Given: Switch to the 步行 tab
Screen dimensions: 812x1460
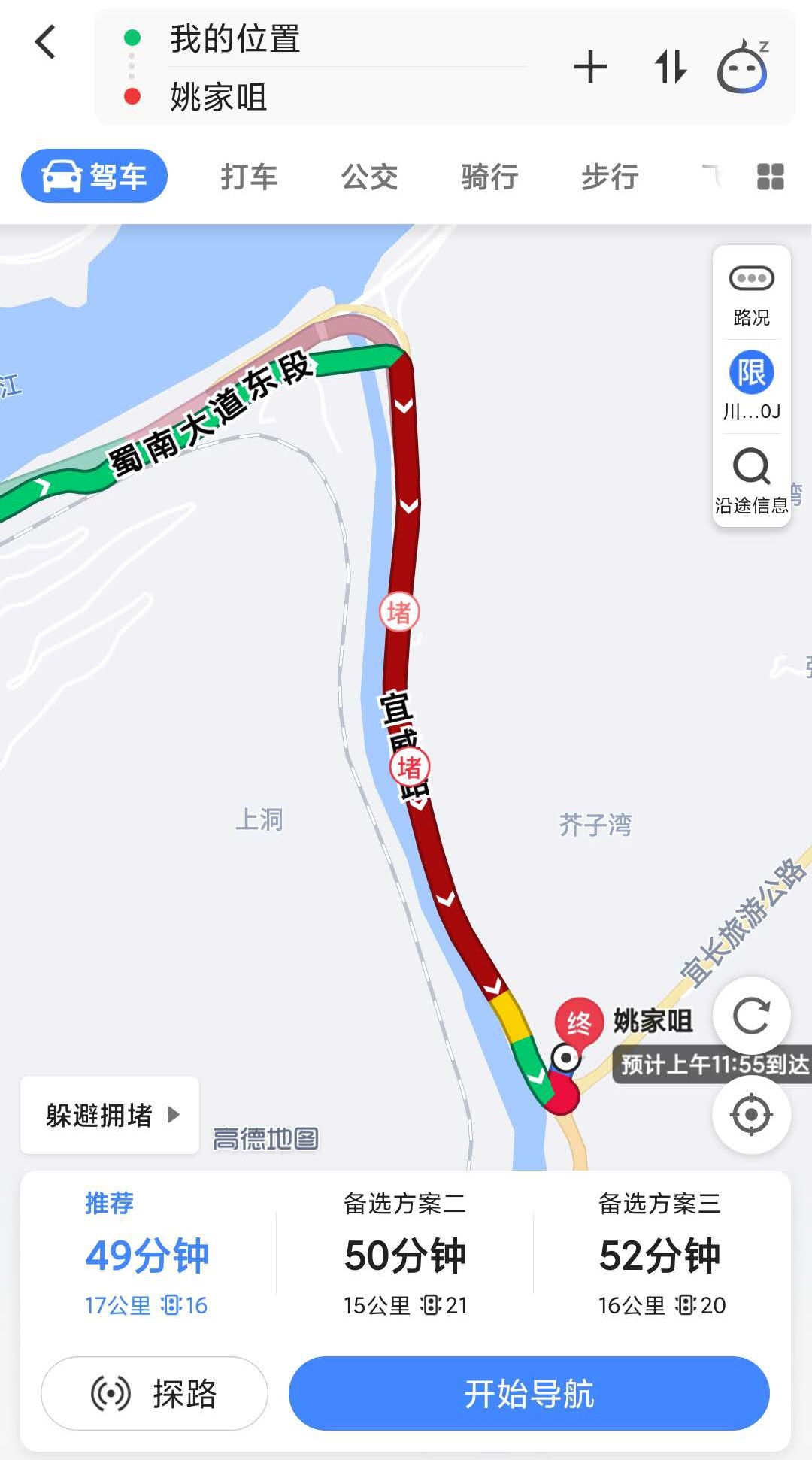Looking at the screenshot, I should click(610, 177).
